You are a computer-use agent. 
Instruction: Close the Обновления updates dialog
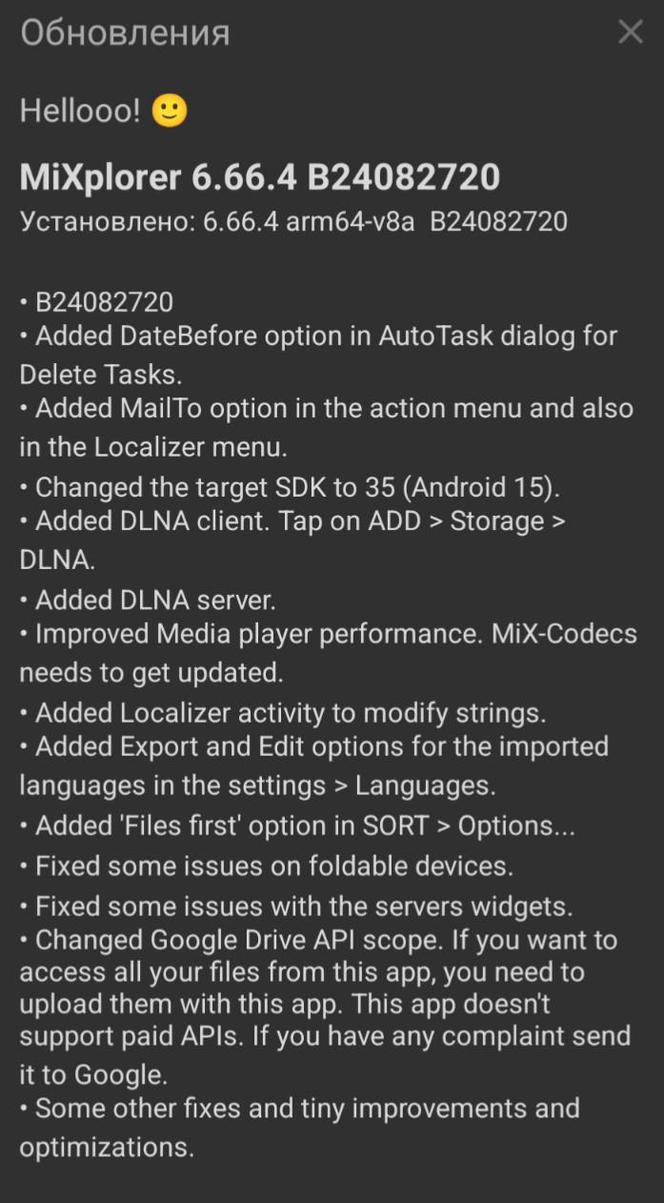(630, 33)
